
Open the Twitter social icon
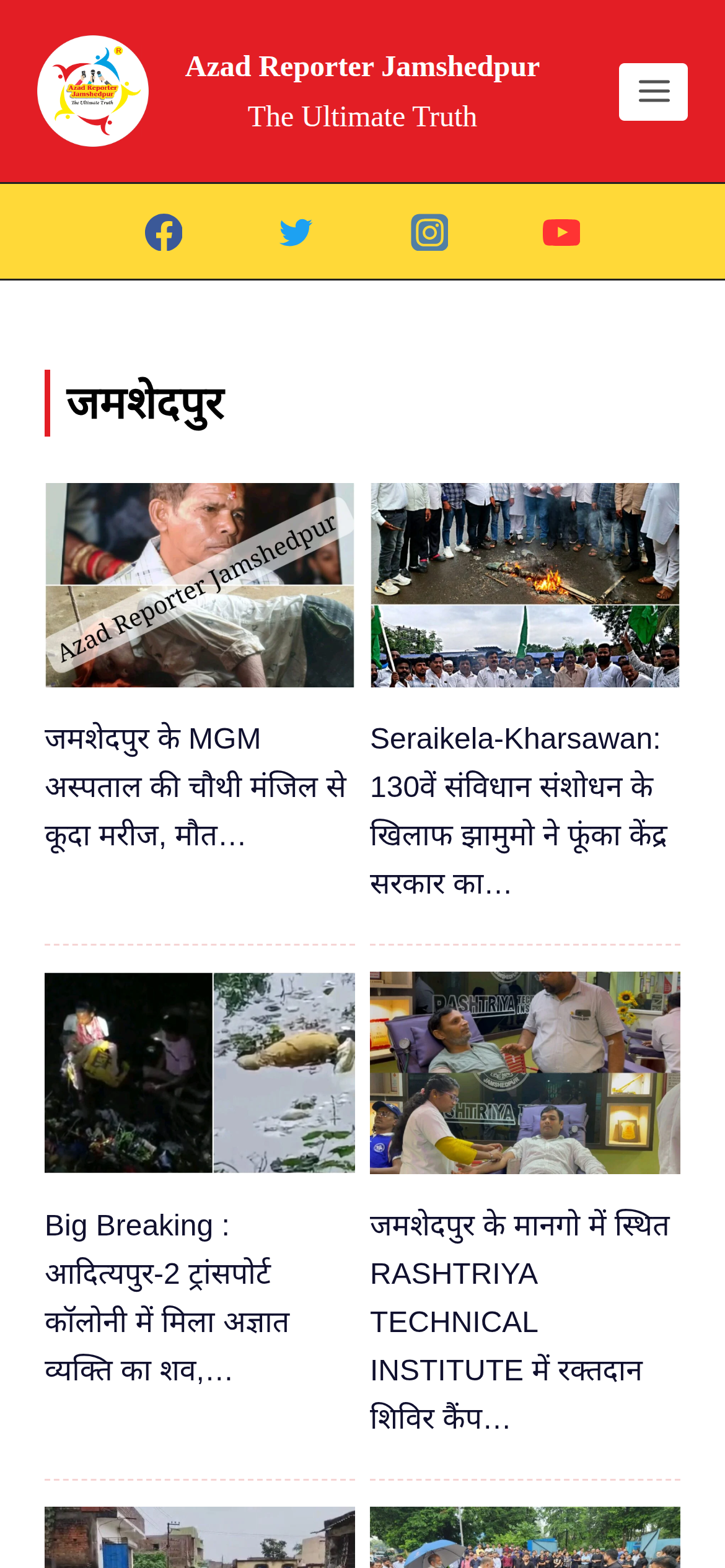tap(296, 231)
